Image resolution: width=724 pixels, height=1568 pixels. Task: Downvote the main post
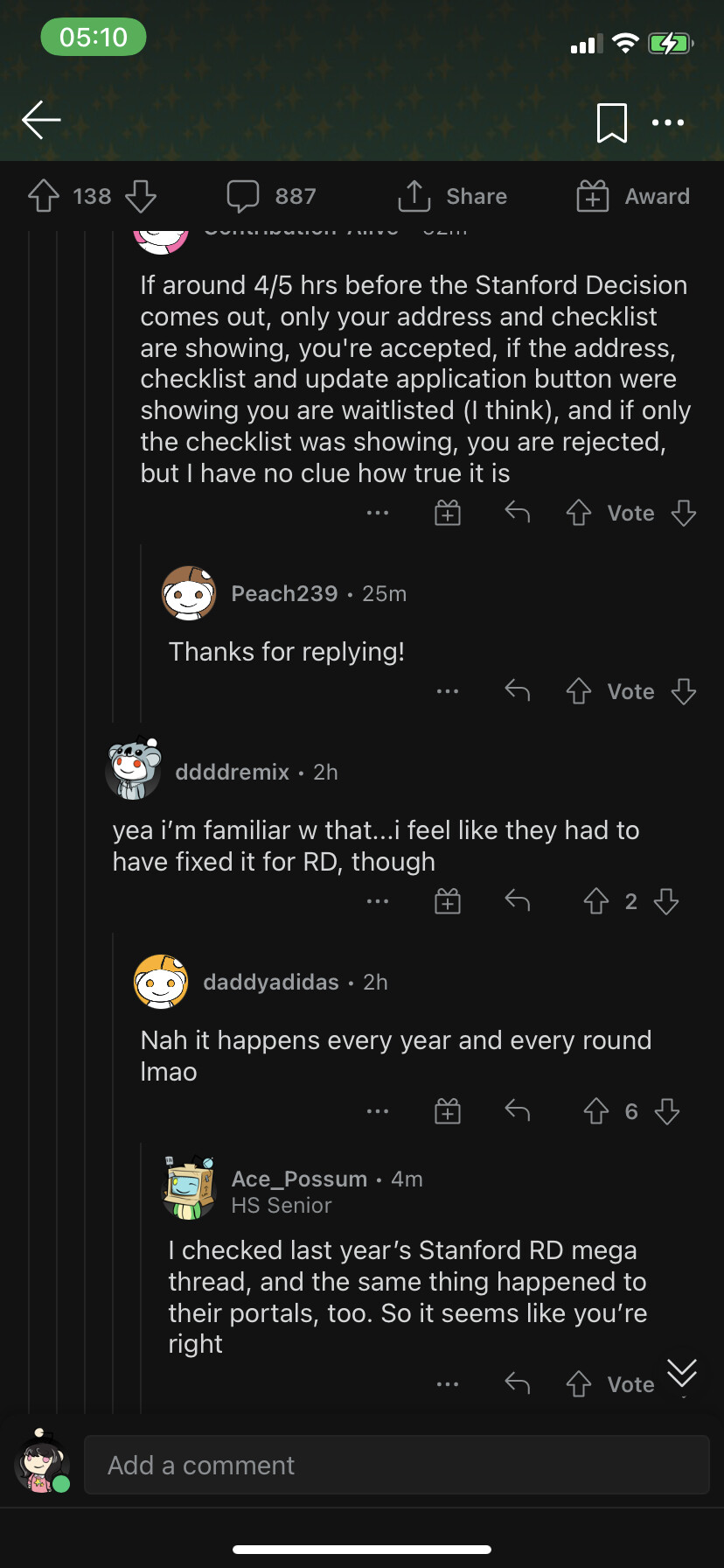click(141, 196)
